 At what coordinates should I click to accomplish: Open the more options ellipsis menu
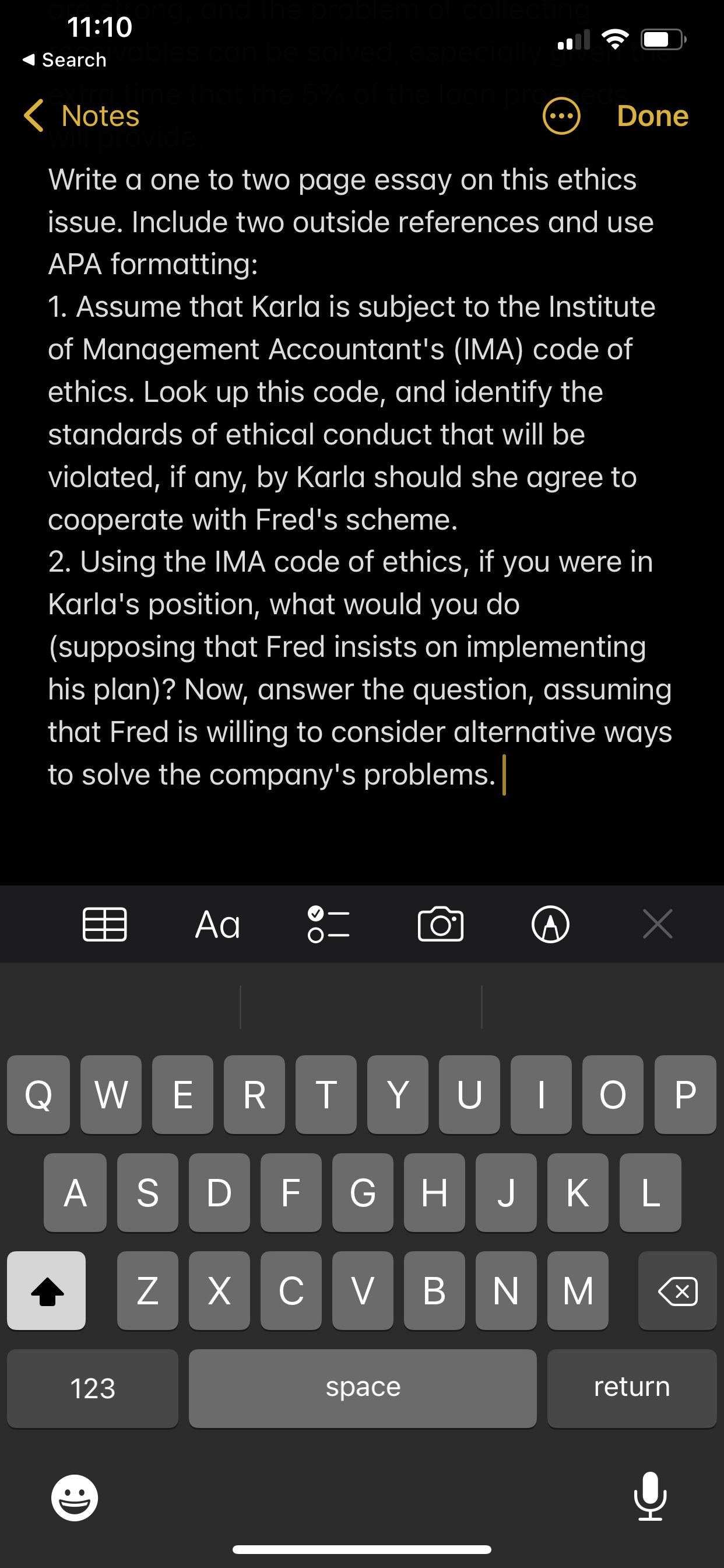(561, 116)
